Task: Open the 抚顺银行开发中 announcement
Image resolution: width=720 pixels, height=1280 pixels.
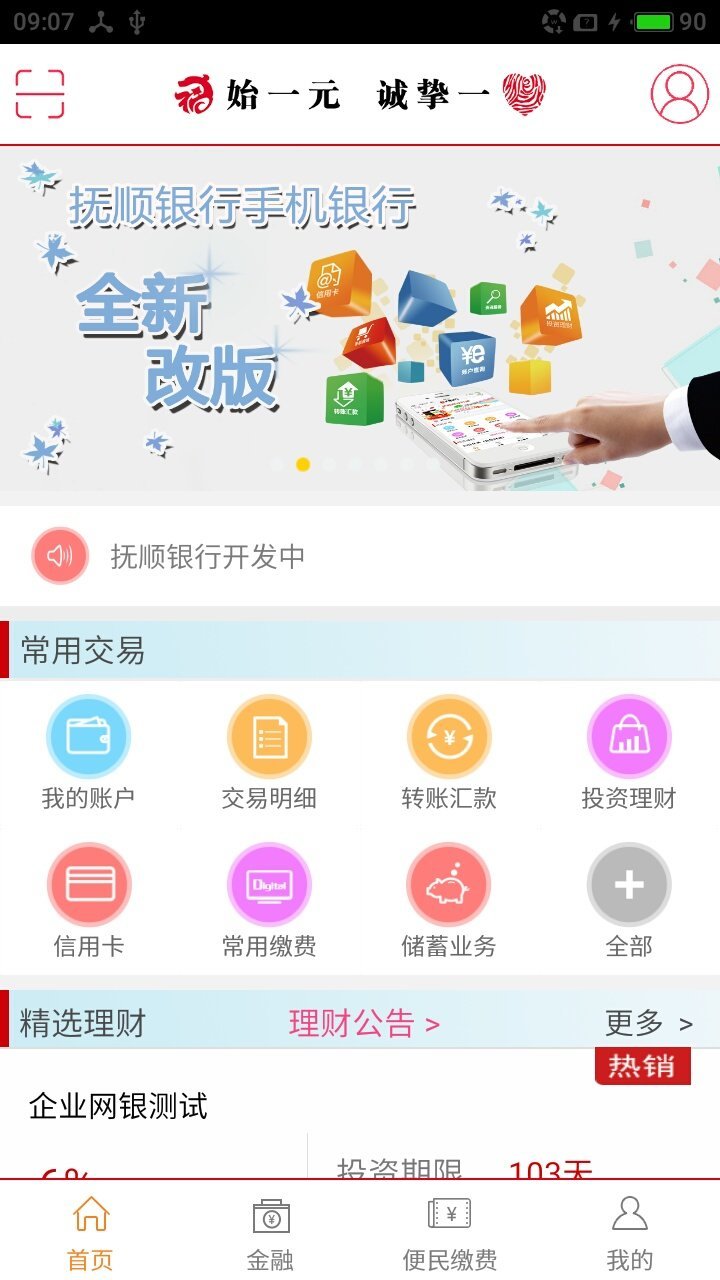Action: click(360, 556)
